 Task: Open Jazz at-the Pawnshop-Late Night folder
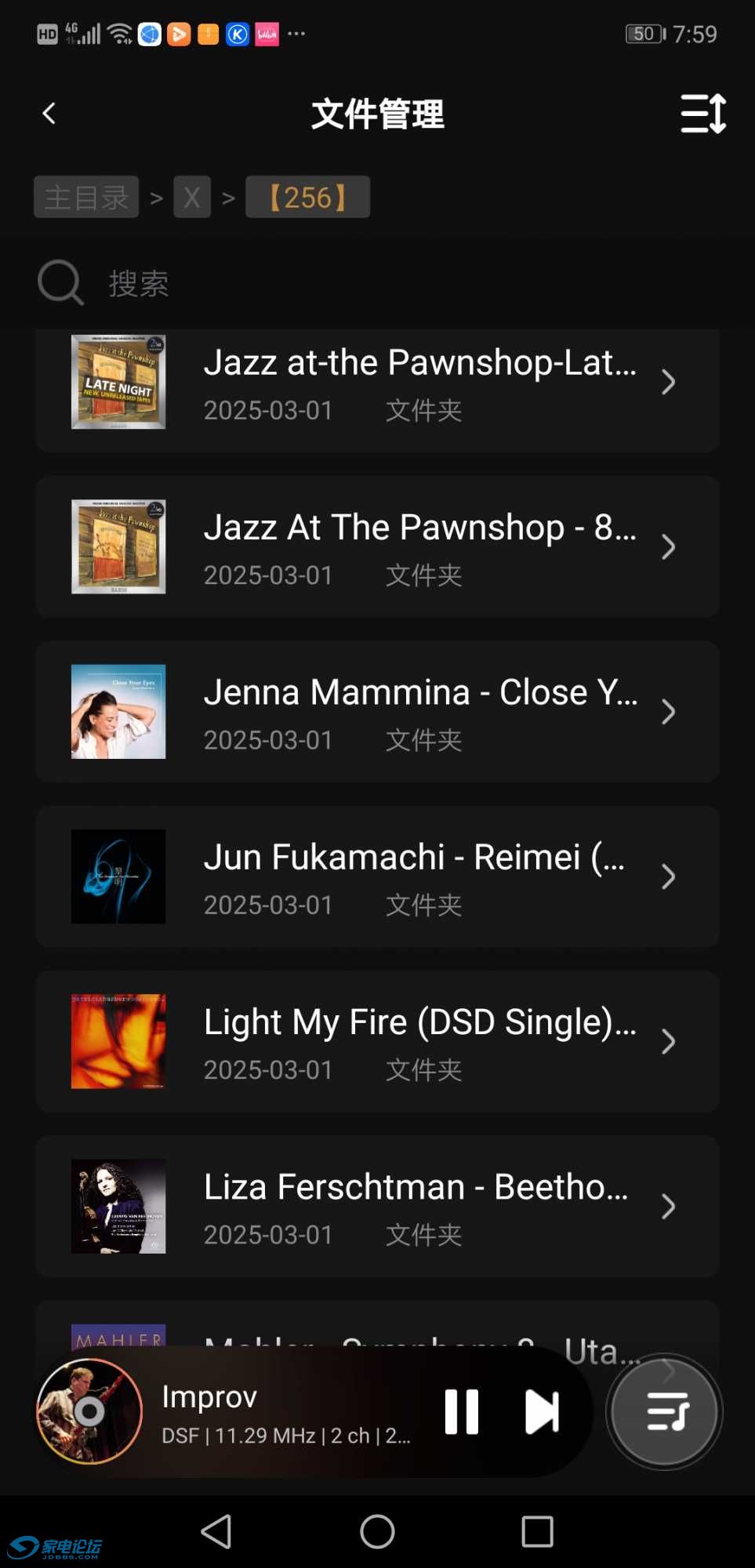377,384
